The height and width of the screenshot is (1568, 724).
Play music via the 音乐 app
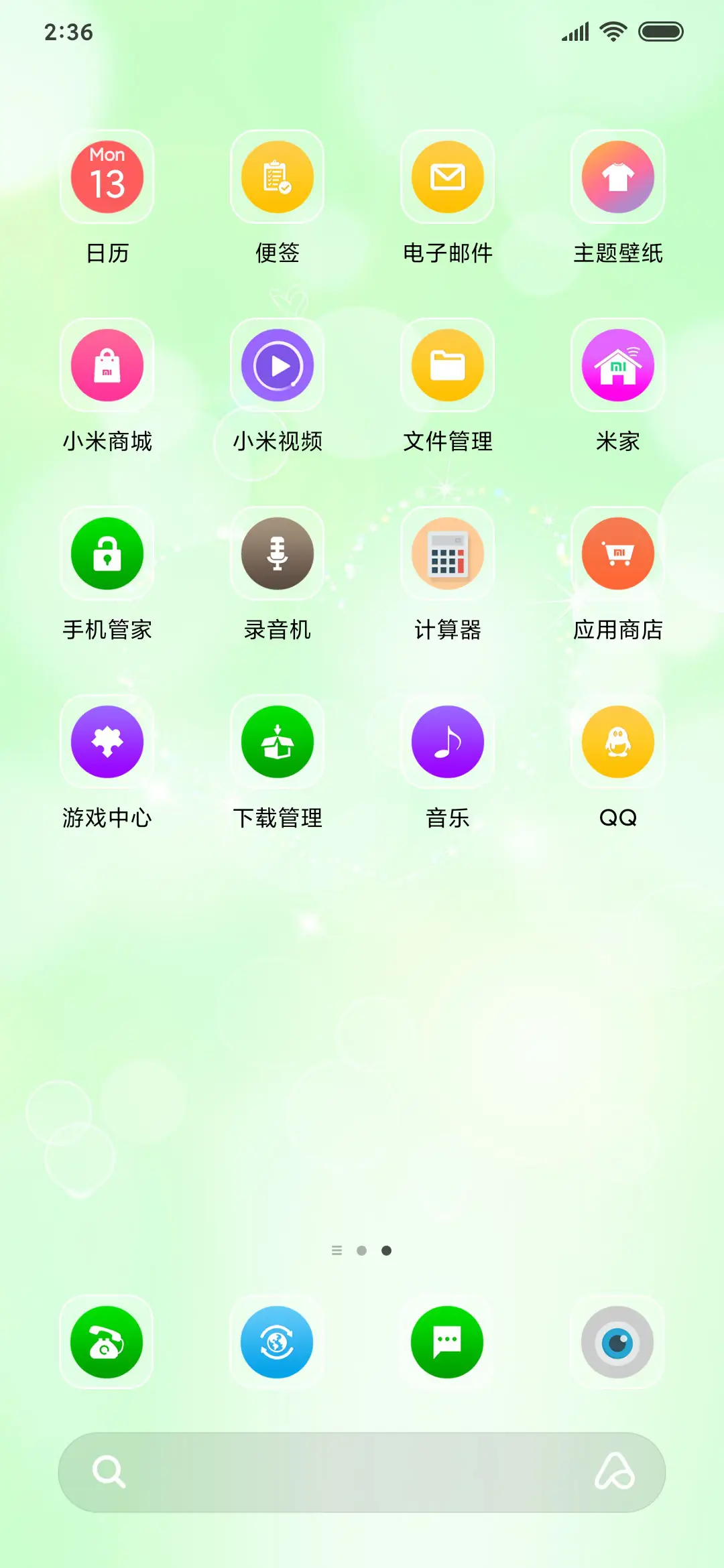(x=447, y=742)
